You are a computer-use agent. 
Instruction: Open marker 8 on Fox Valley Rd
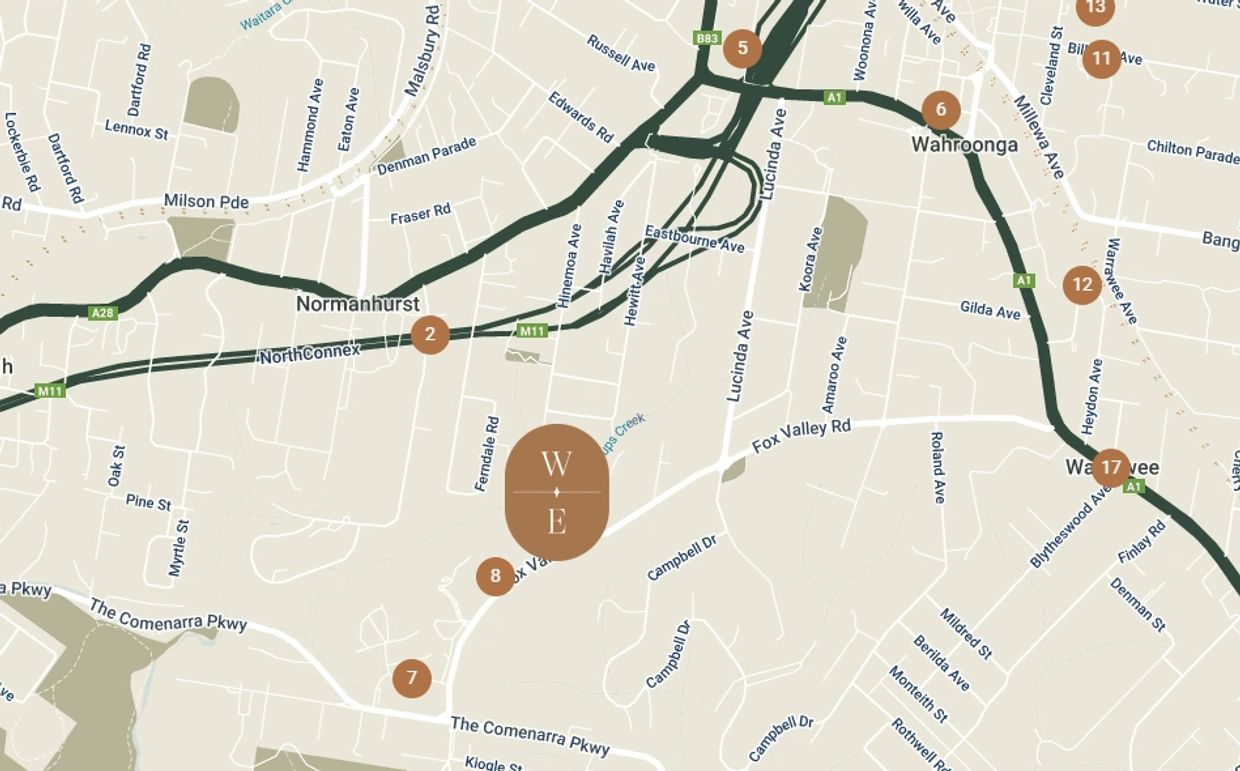click(496, 576)
